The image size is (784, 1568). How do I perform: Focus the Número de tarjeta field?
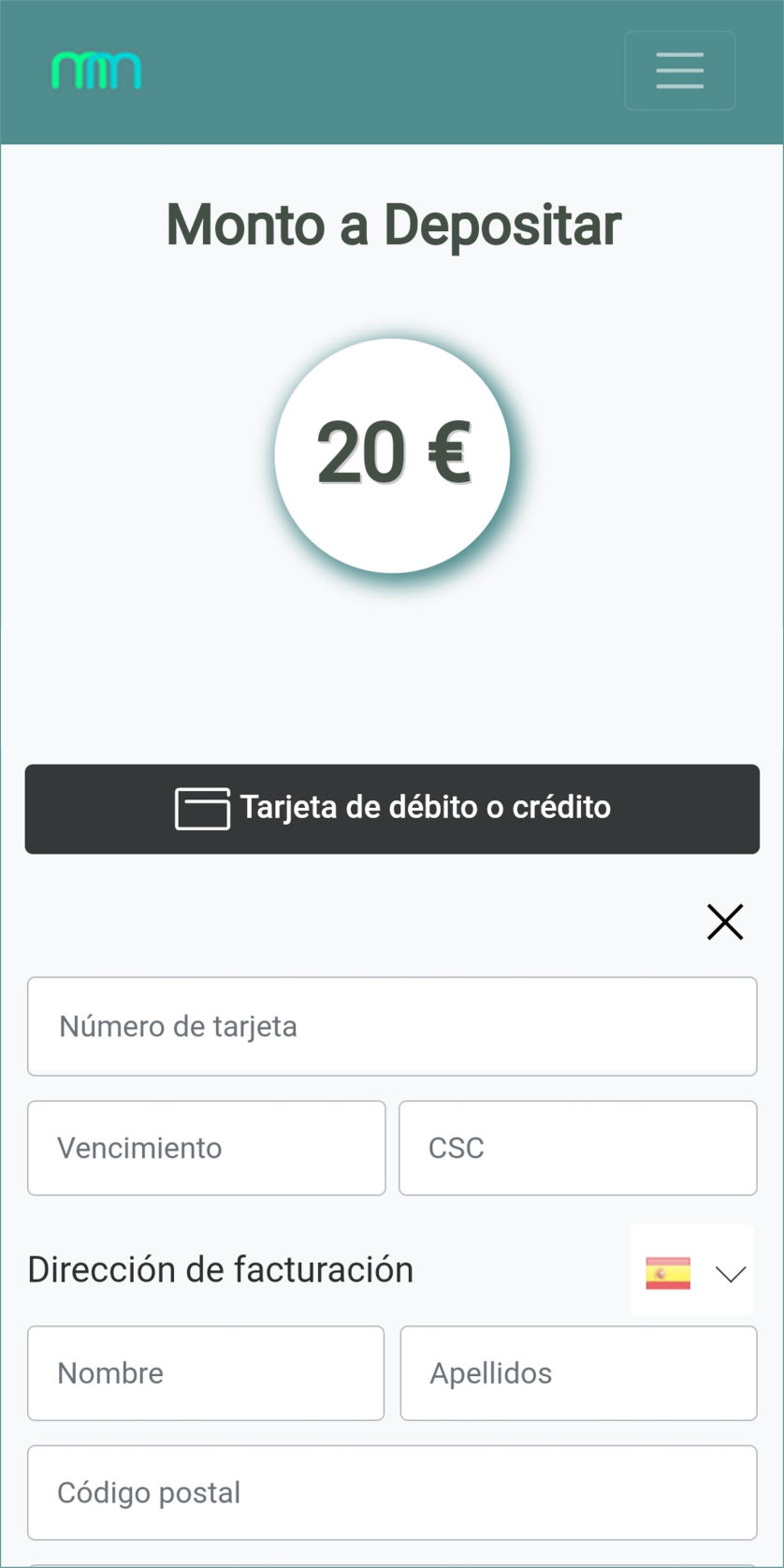(x=392, y=1027)
